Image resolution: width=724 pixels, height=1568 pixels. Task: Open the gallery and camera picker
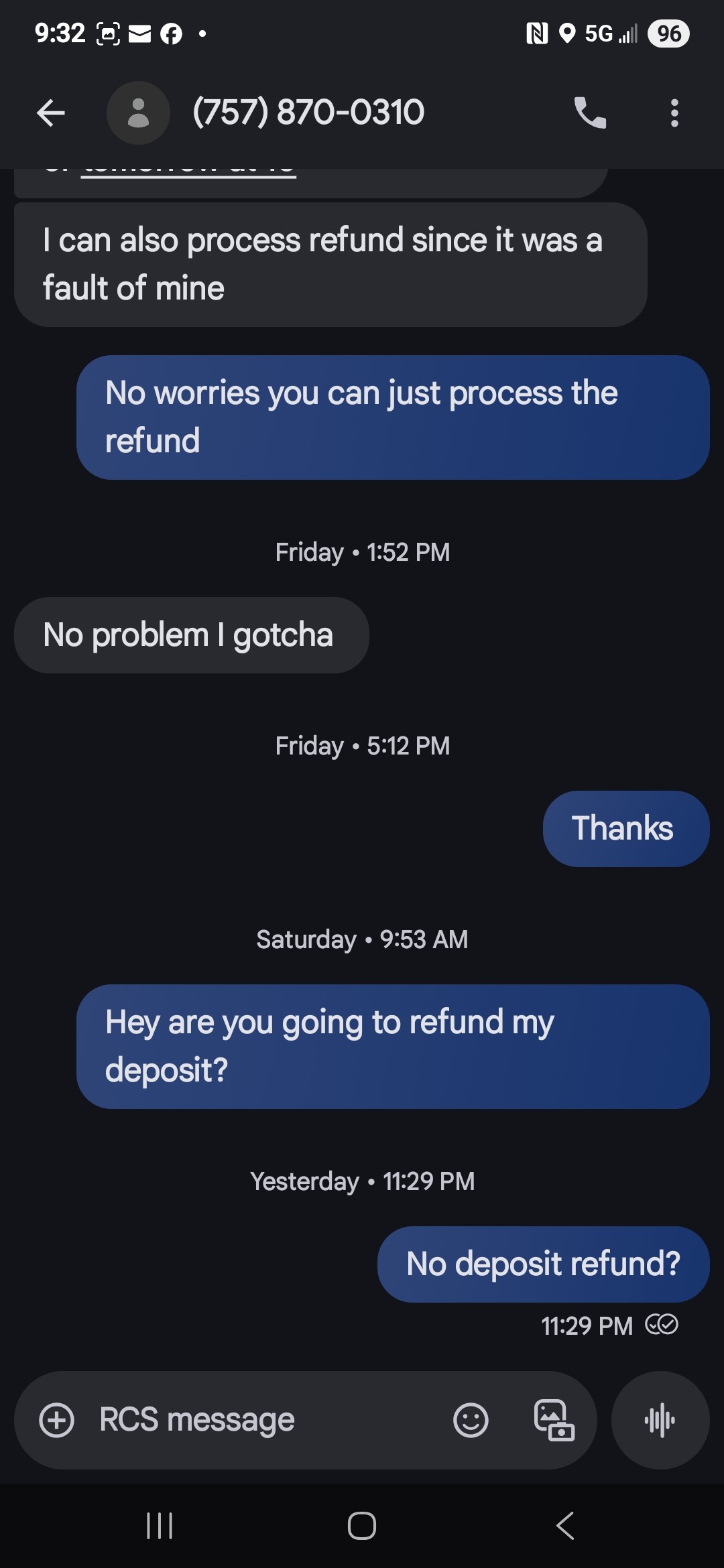click(554, 1420)
